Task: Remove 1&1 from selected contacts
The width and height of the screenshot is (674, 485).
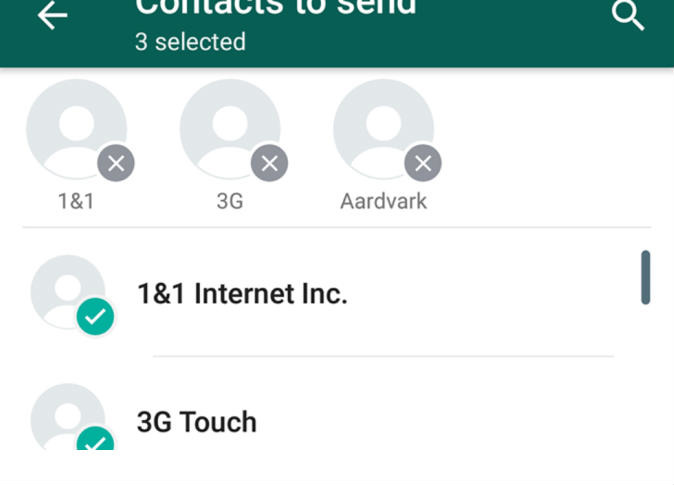Action: pos(116,163)
